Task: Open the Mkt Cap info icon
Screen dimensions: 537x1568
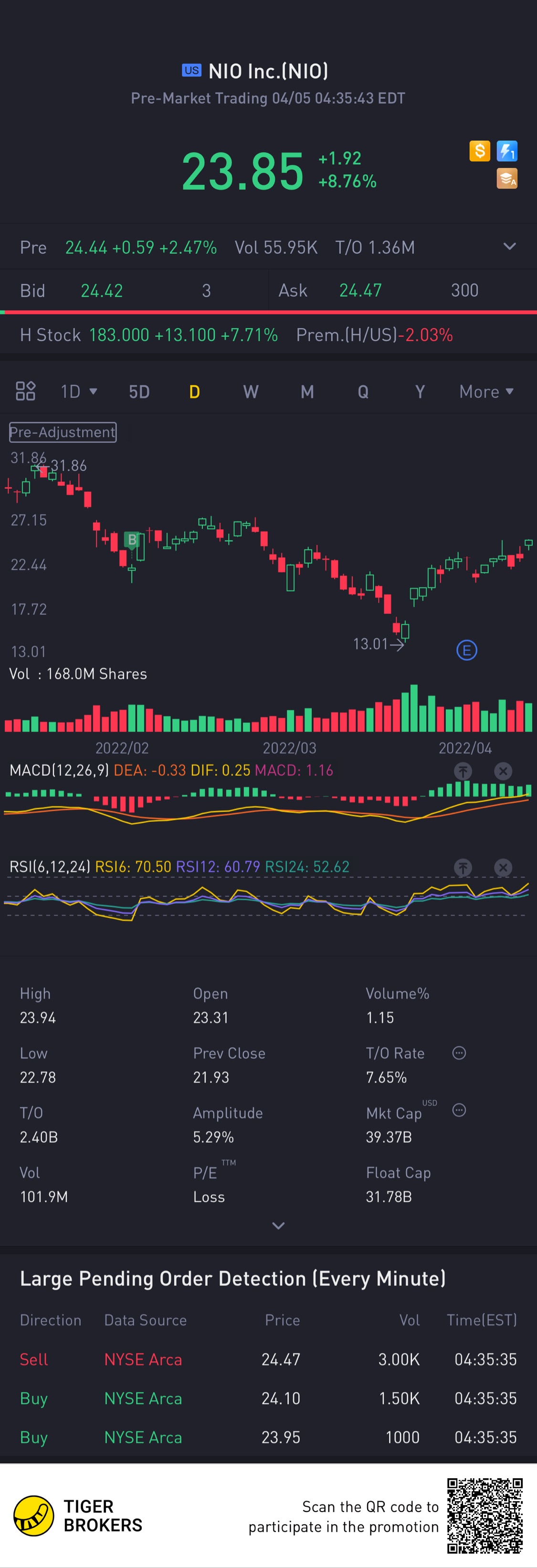Action: pos(459,1110)
